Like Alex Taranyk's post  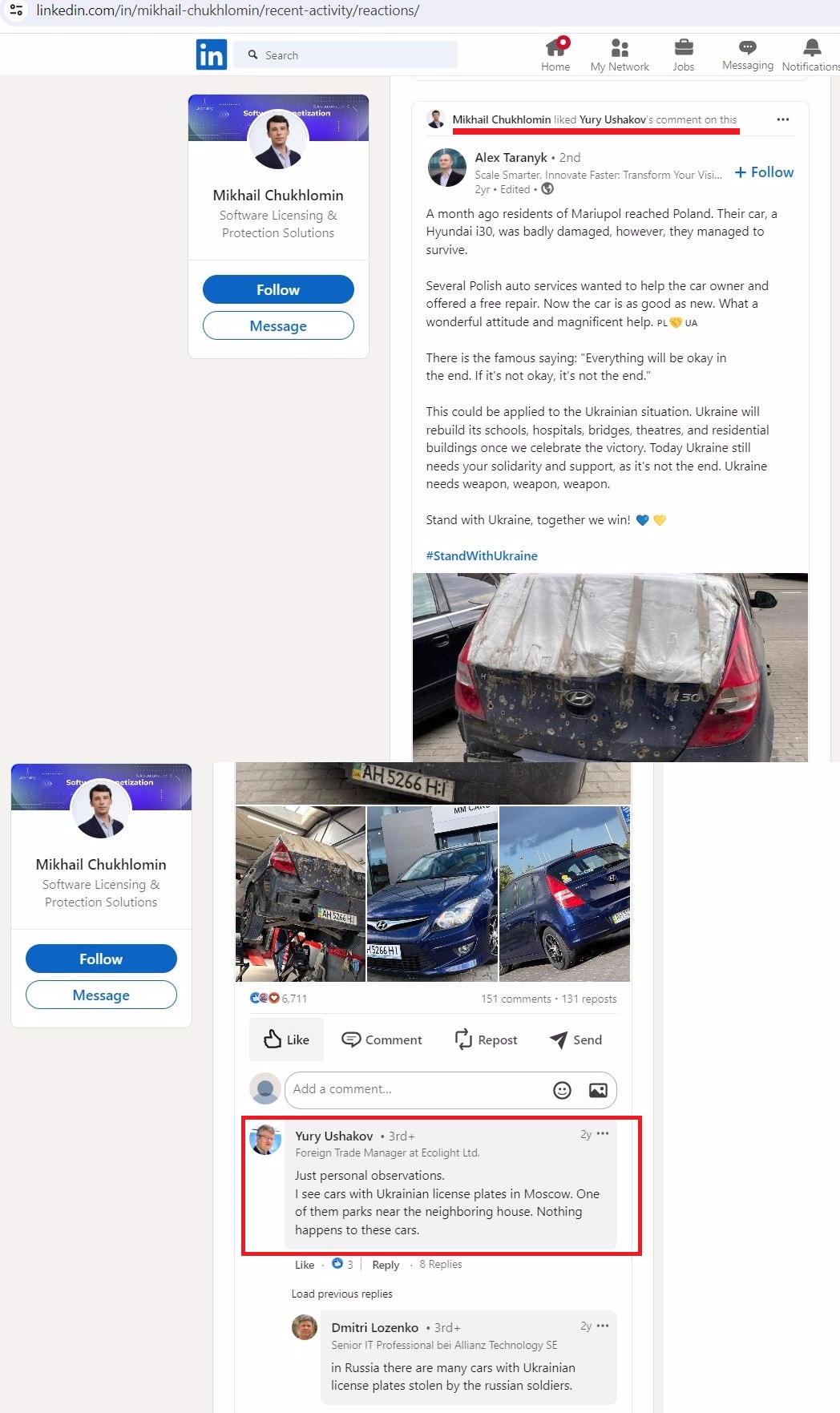286,1040
